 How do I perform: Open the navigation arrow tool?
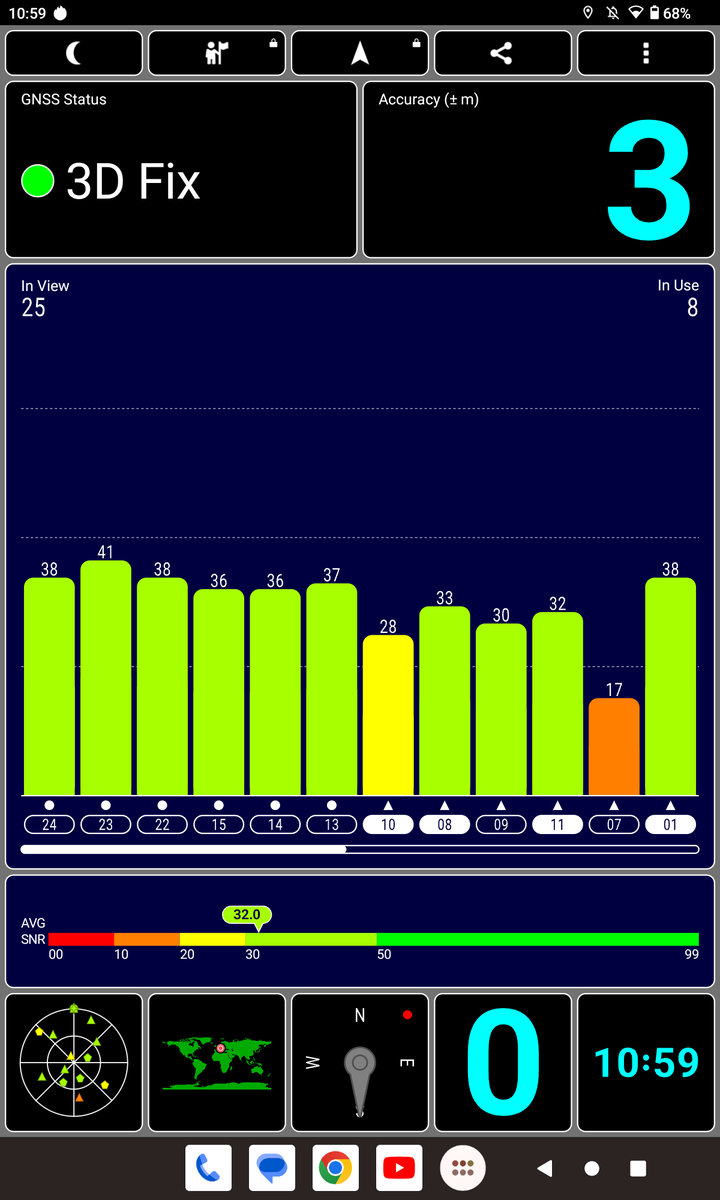click(360, 53)
